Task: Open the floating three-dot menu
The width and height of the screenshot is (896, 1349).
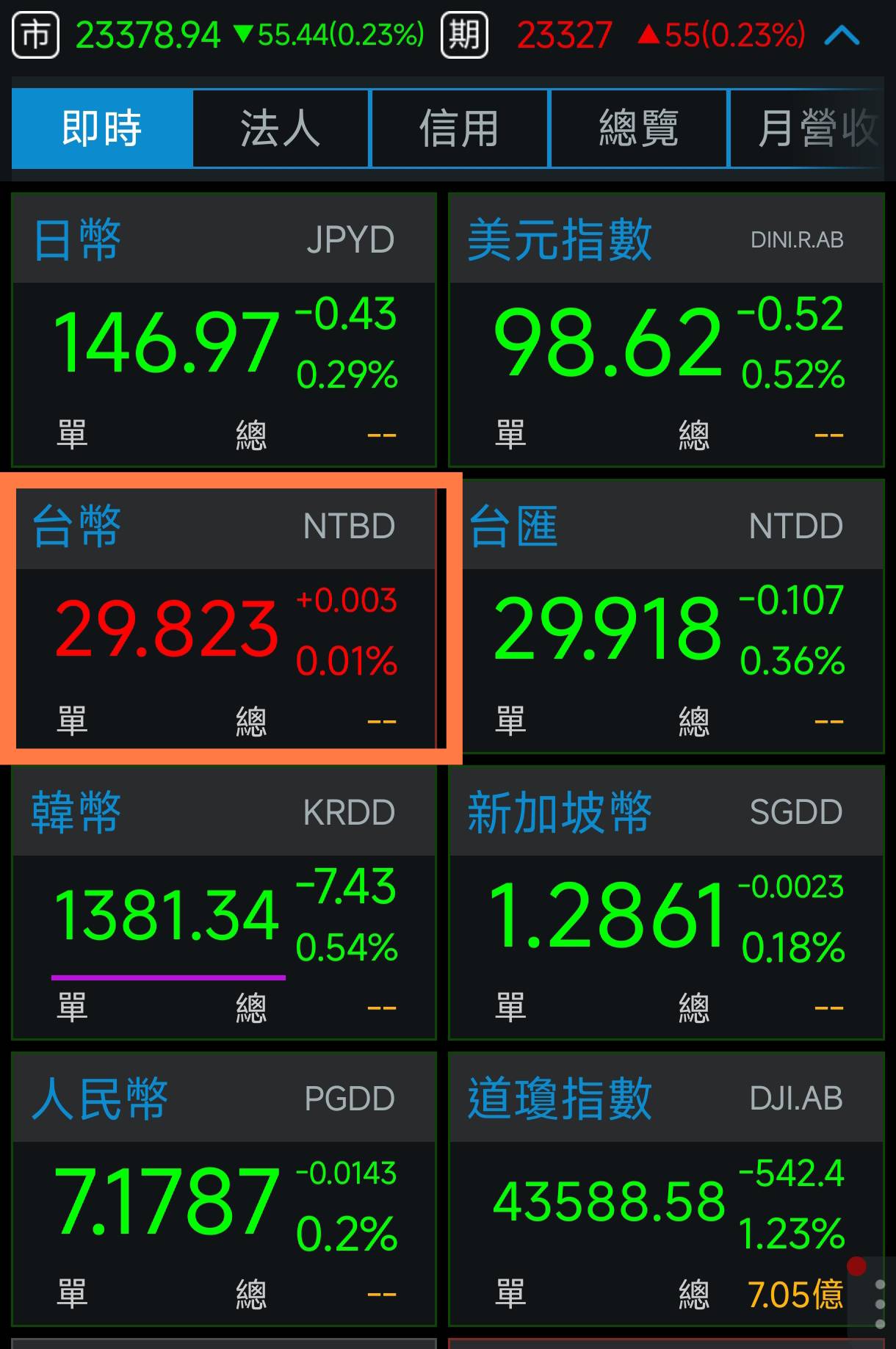Action: coord(879,1303)
